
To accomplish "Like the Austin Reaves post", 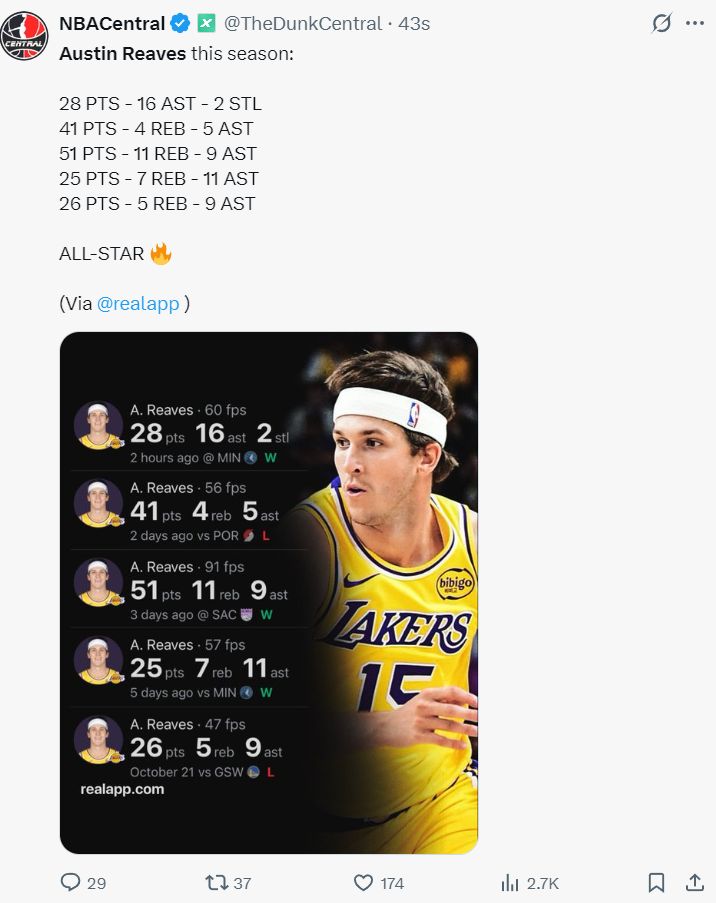I will tap(364, 882).
